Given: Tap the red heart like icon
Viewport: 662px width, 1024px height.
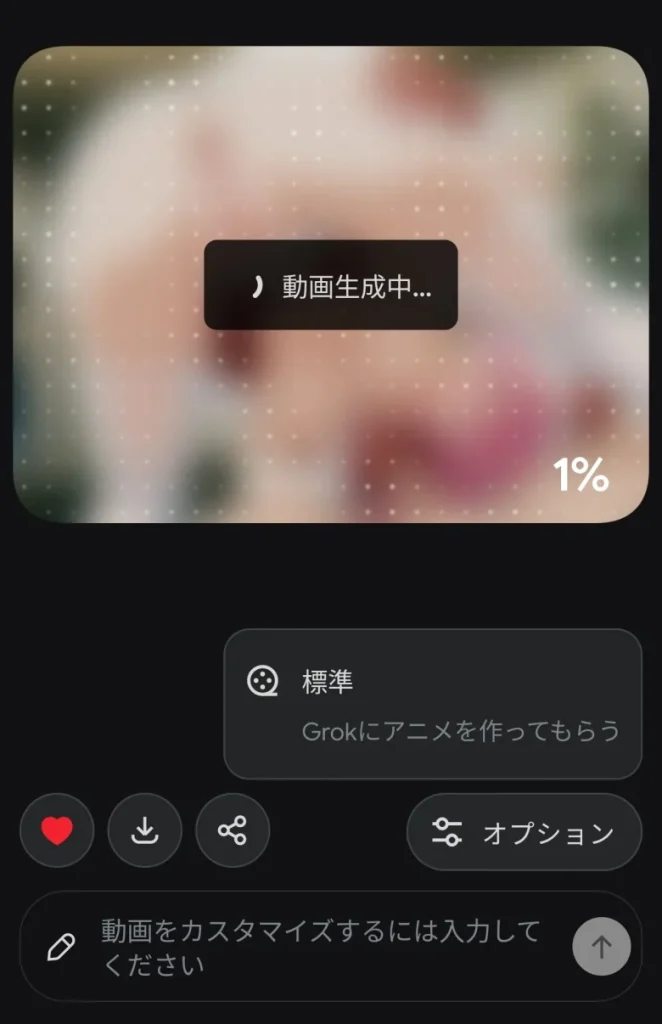Looking at the screenshot, I should click(57, 830).
